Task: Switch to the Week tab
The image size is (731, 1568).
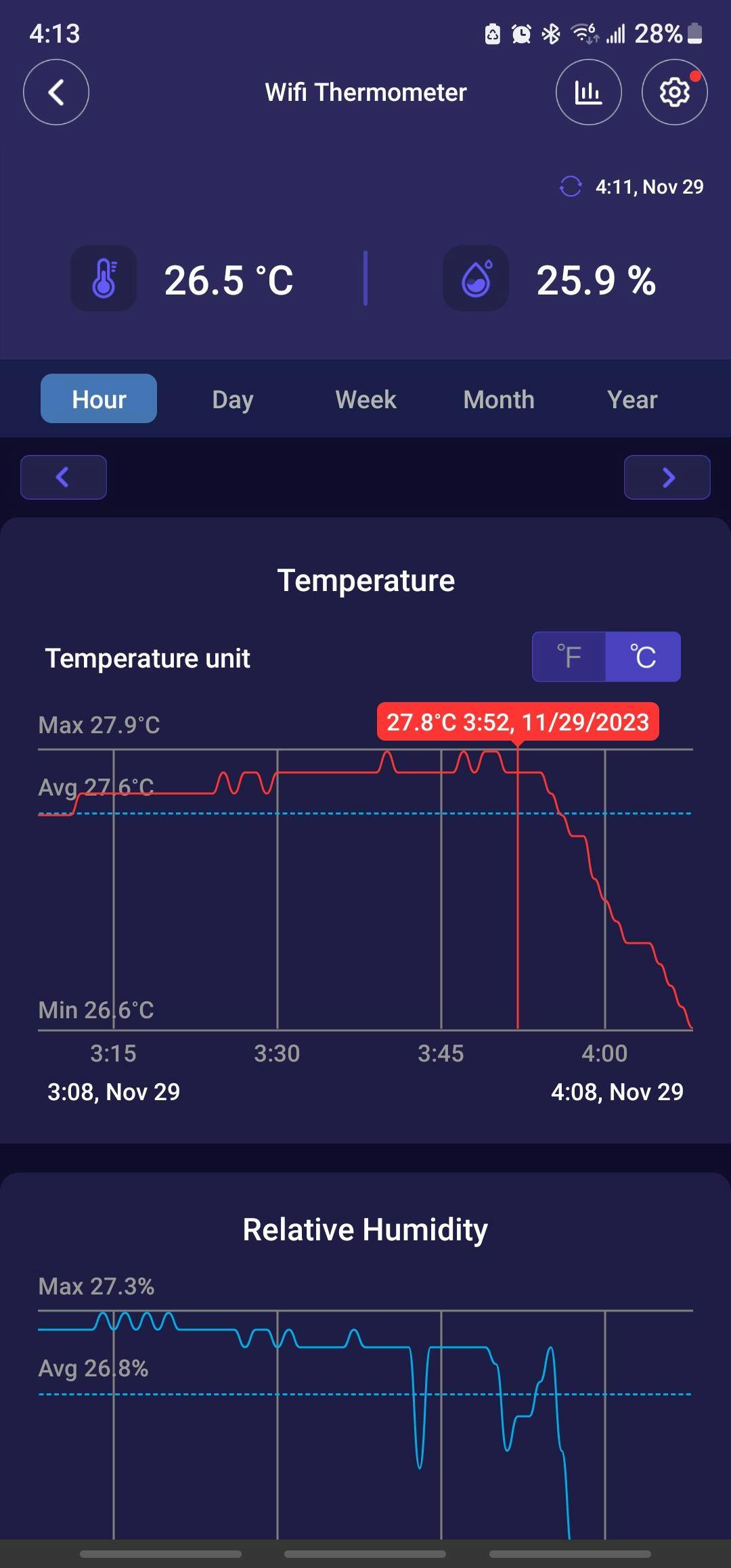Action: point(365,399)
